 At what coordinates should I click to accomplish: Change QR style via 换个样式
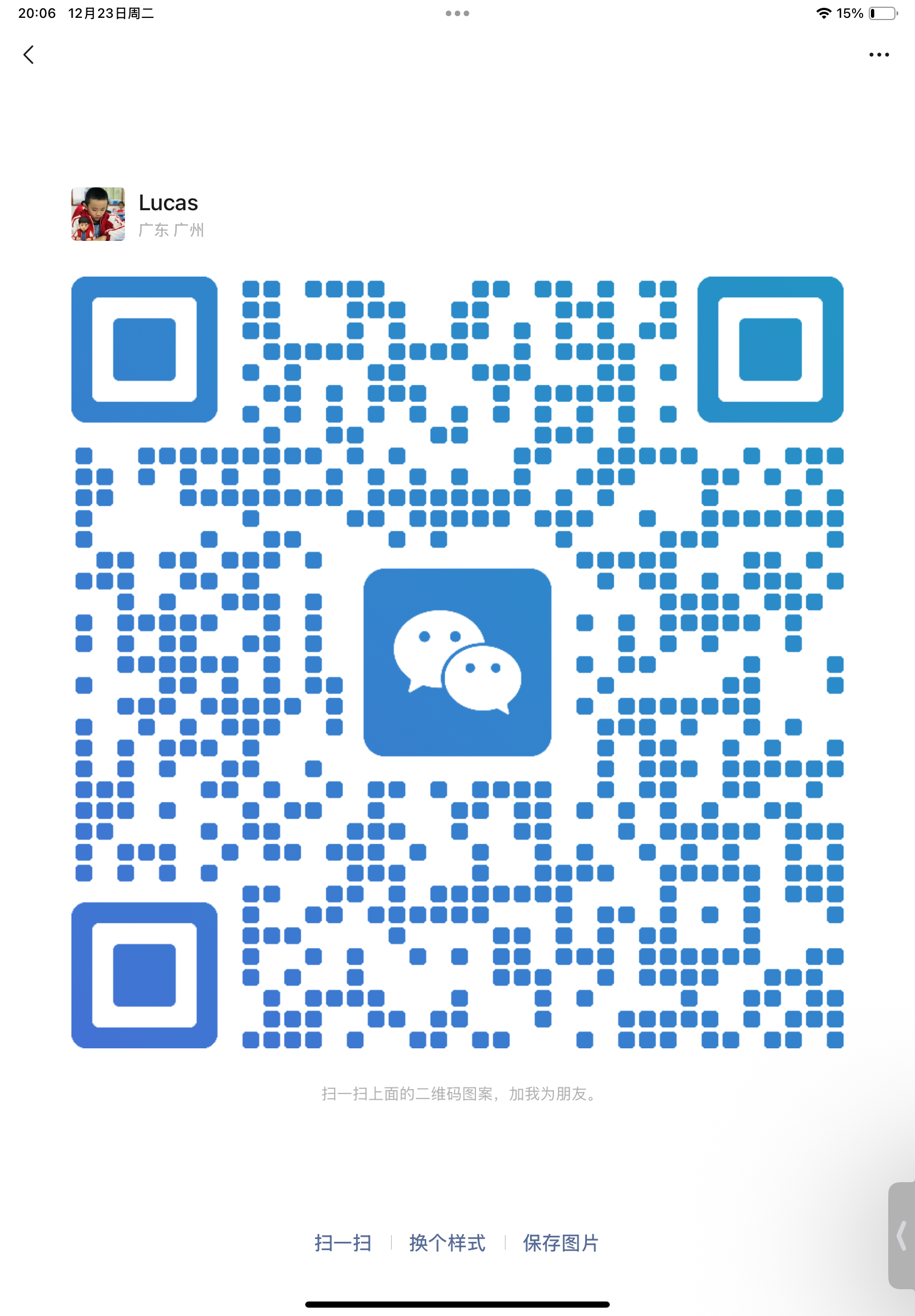(447, 1242)
